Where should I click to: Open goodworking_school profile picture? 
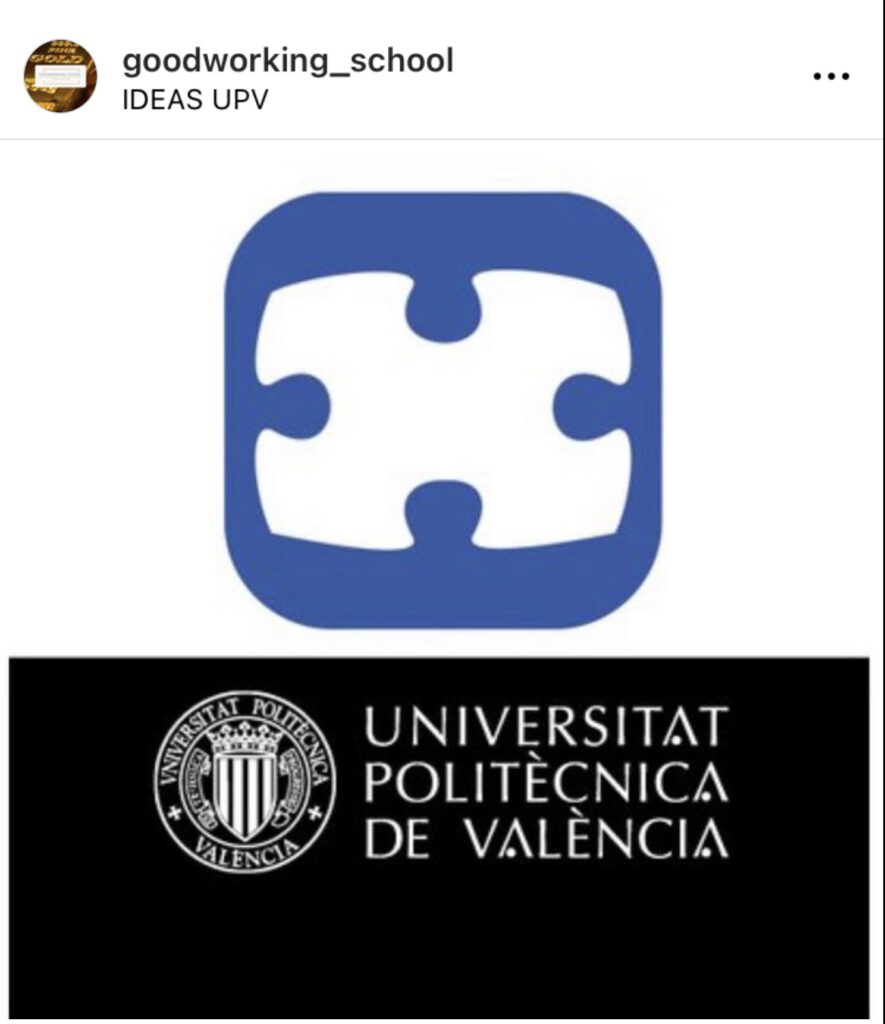pyautogui.click(x=60, y=76)
